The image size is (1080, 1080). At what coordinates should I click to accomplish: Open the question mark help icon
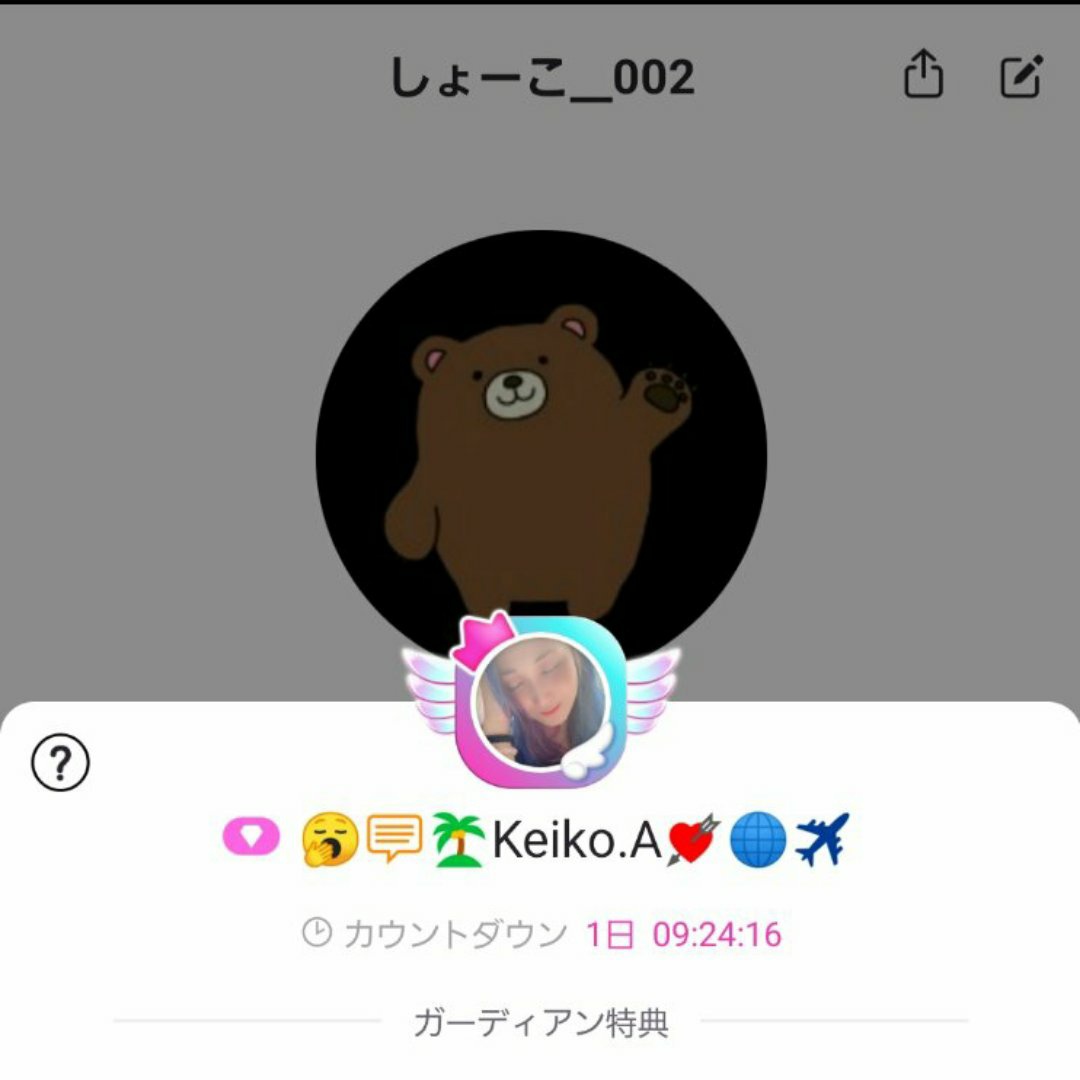tap(60, 762)
